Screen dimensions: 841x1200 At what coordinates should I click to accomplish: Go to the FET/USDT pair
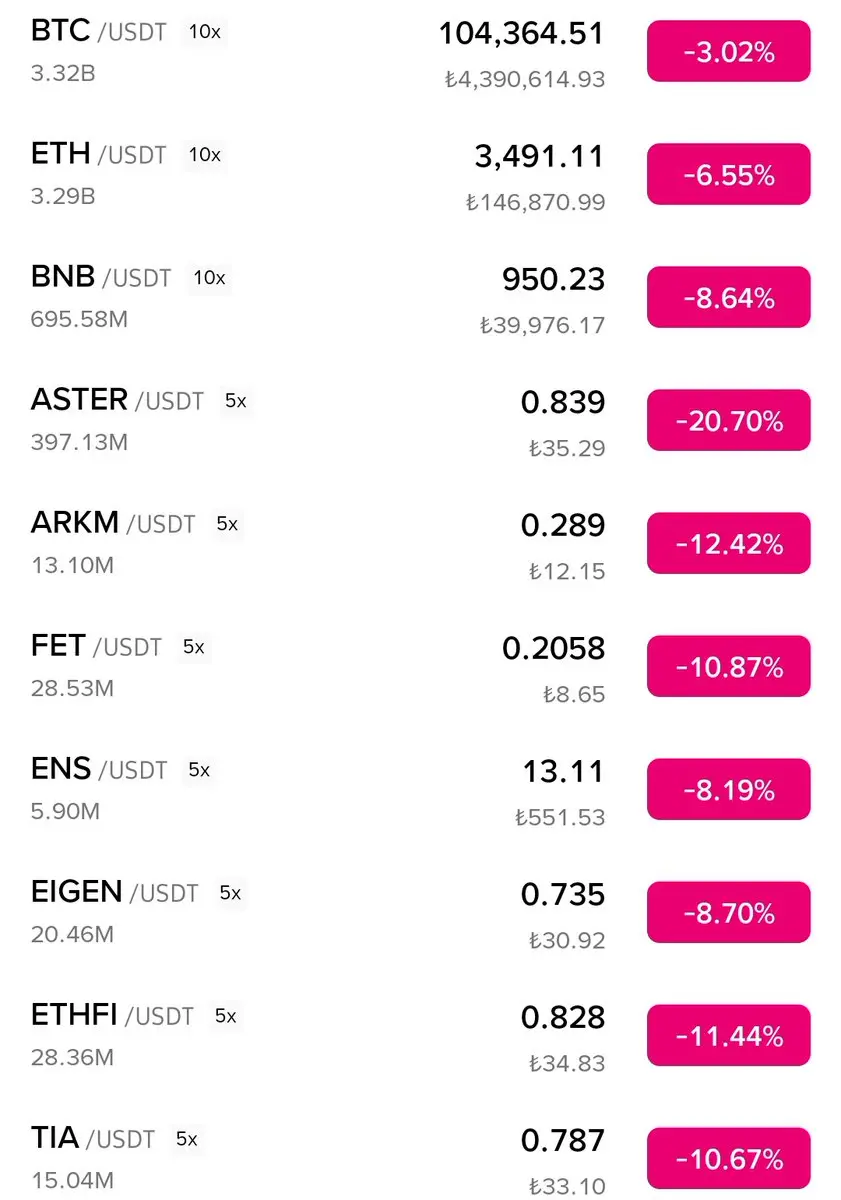(x=96, y=647)
